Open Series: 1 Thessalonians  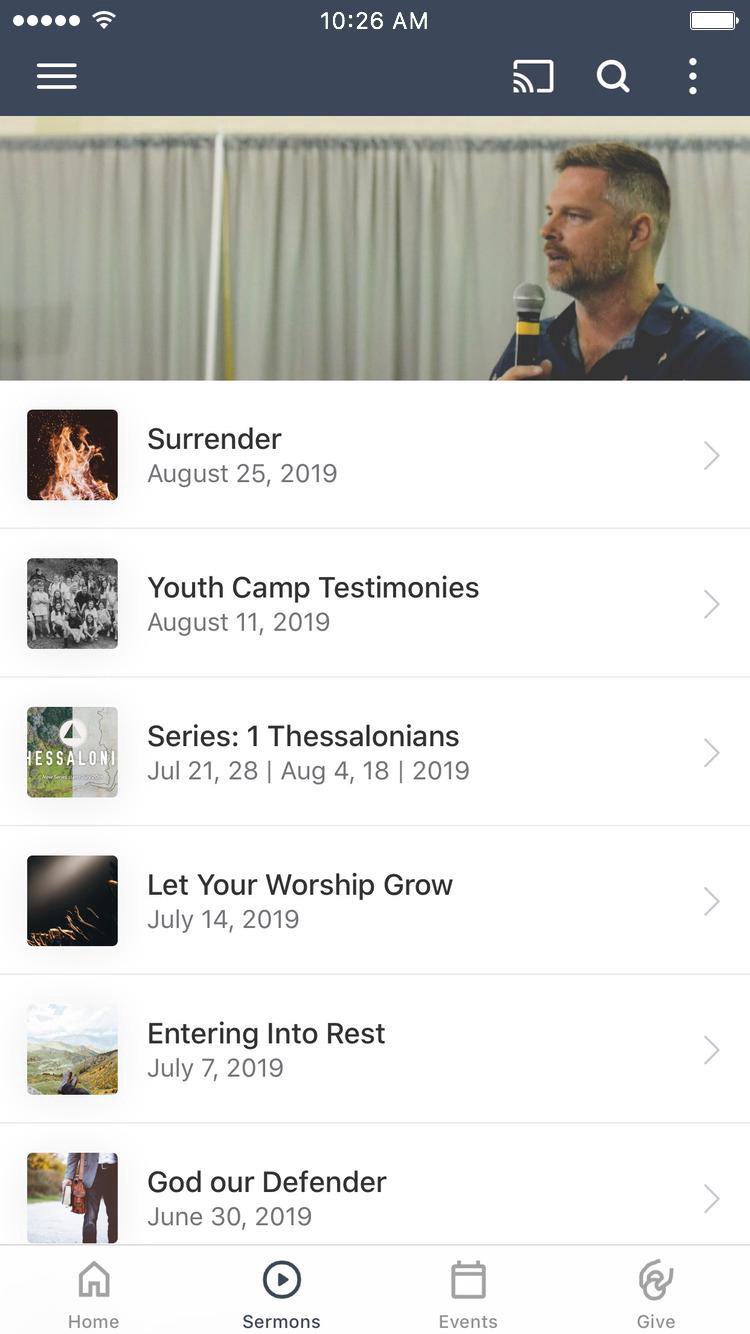coord(374,752)
